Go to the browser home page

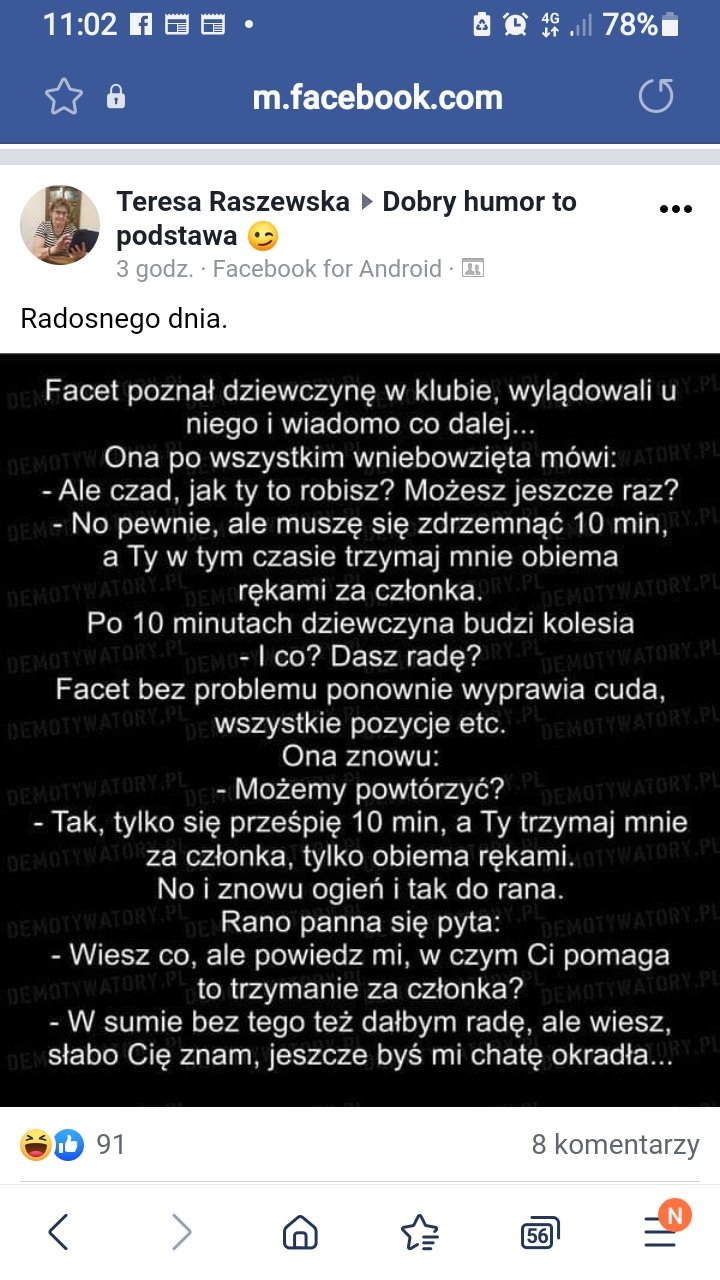pos(300,1232)
